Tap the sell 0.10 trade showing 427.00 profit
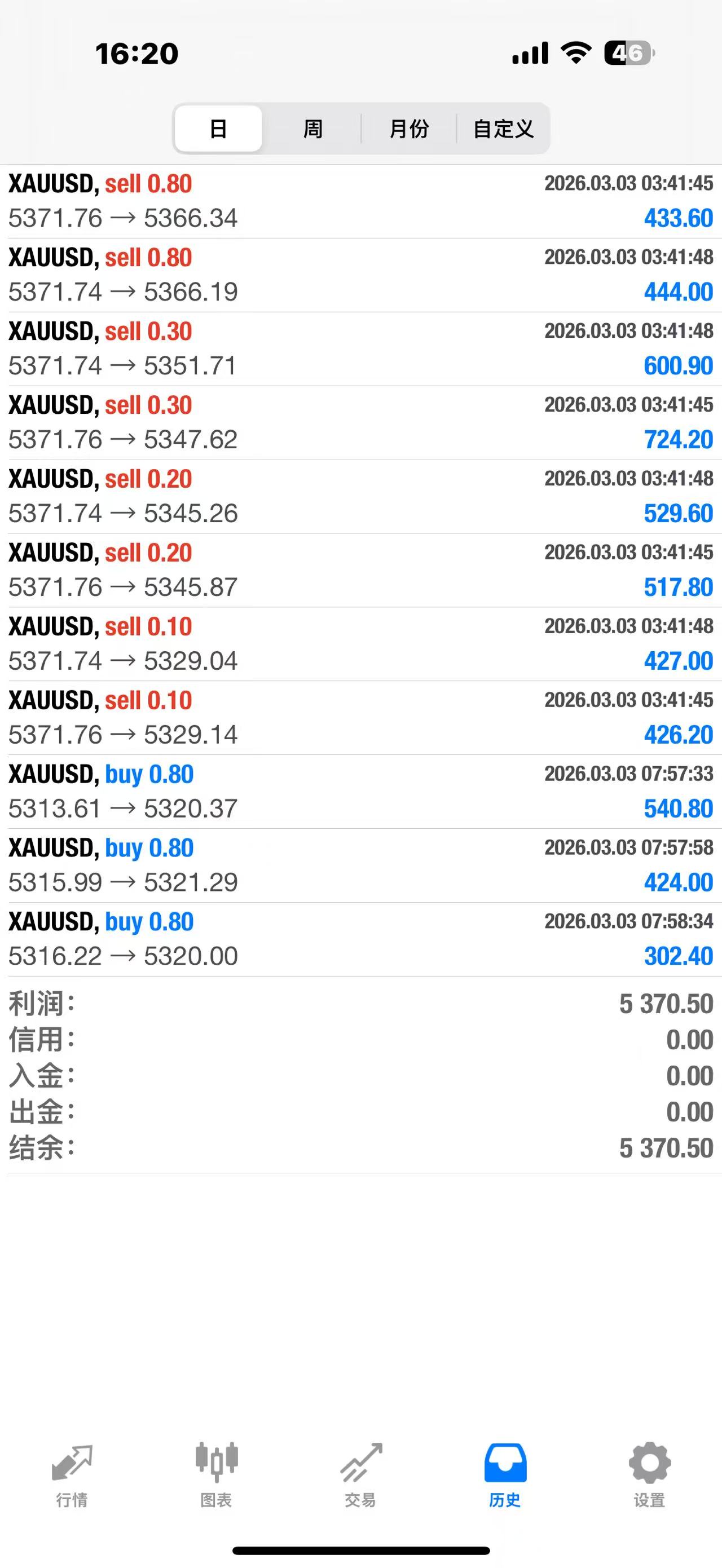722x1568 pixels. pos(361,643)
